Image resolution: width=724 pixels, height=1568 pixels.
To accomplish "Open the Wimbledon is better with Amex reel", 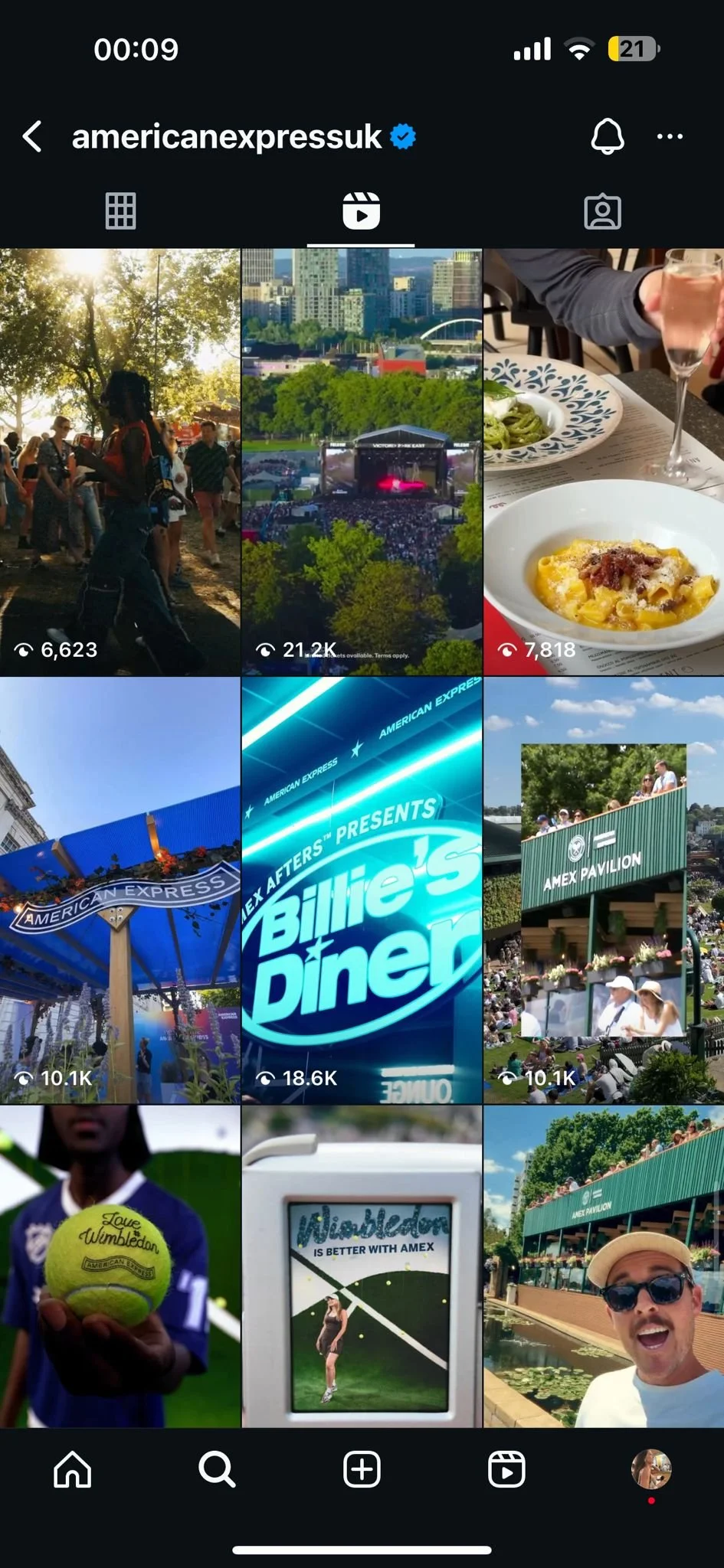I will point(362,1266).
